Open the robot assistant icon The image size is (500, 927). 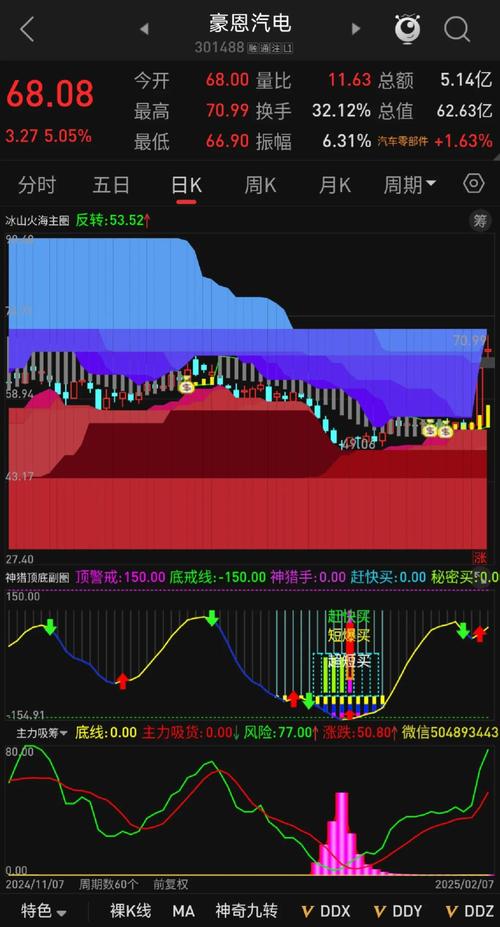408,29
